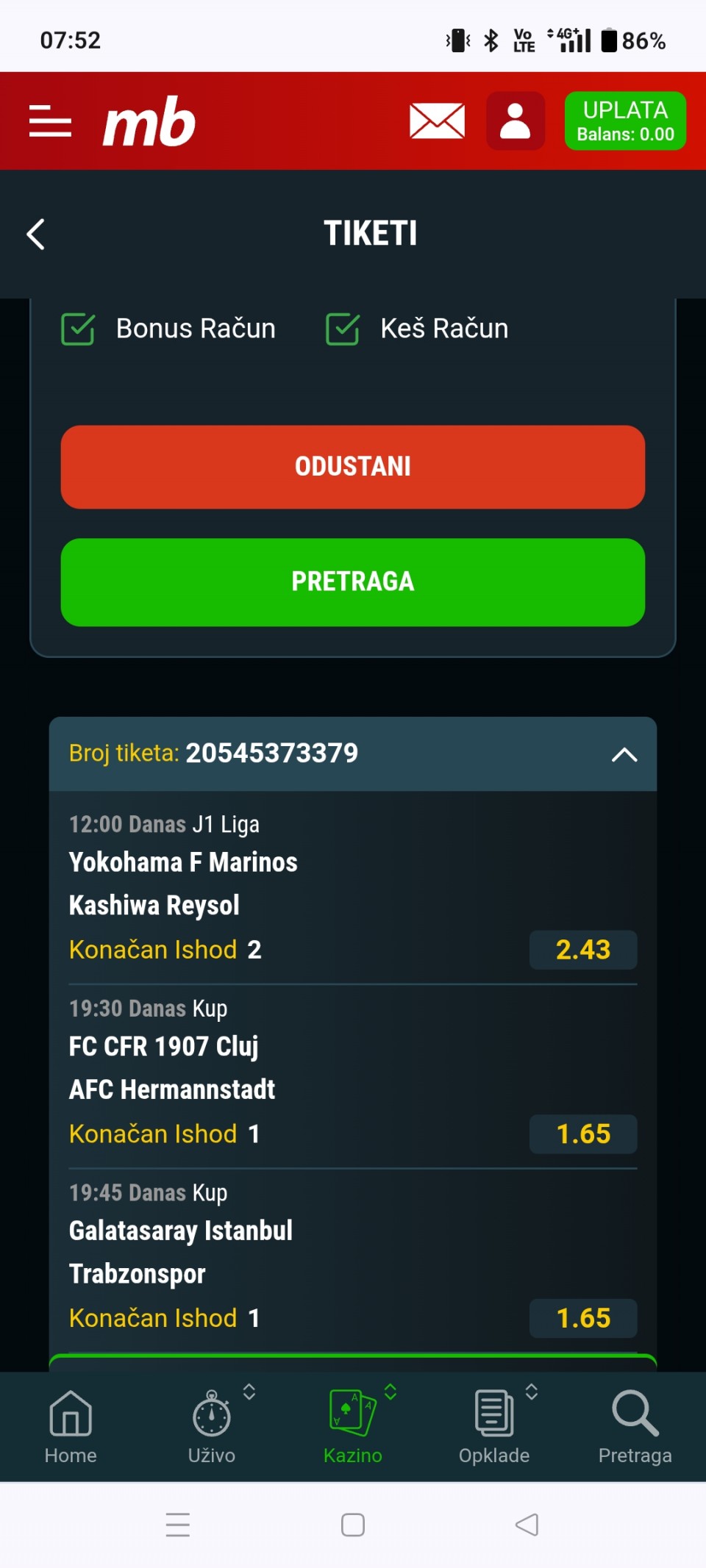Go back from the Tiketi page

pos(36,235)
